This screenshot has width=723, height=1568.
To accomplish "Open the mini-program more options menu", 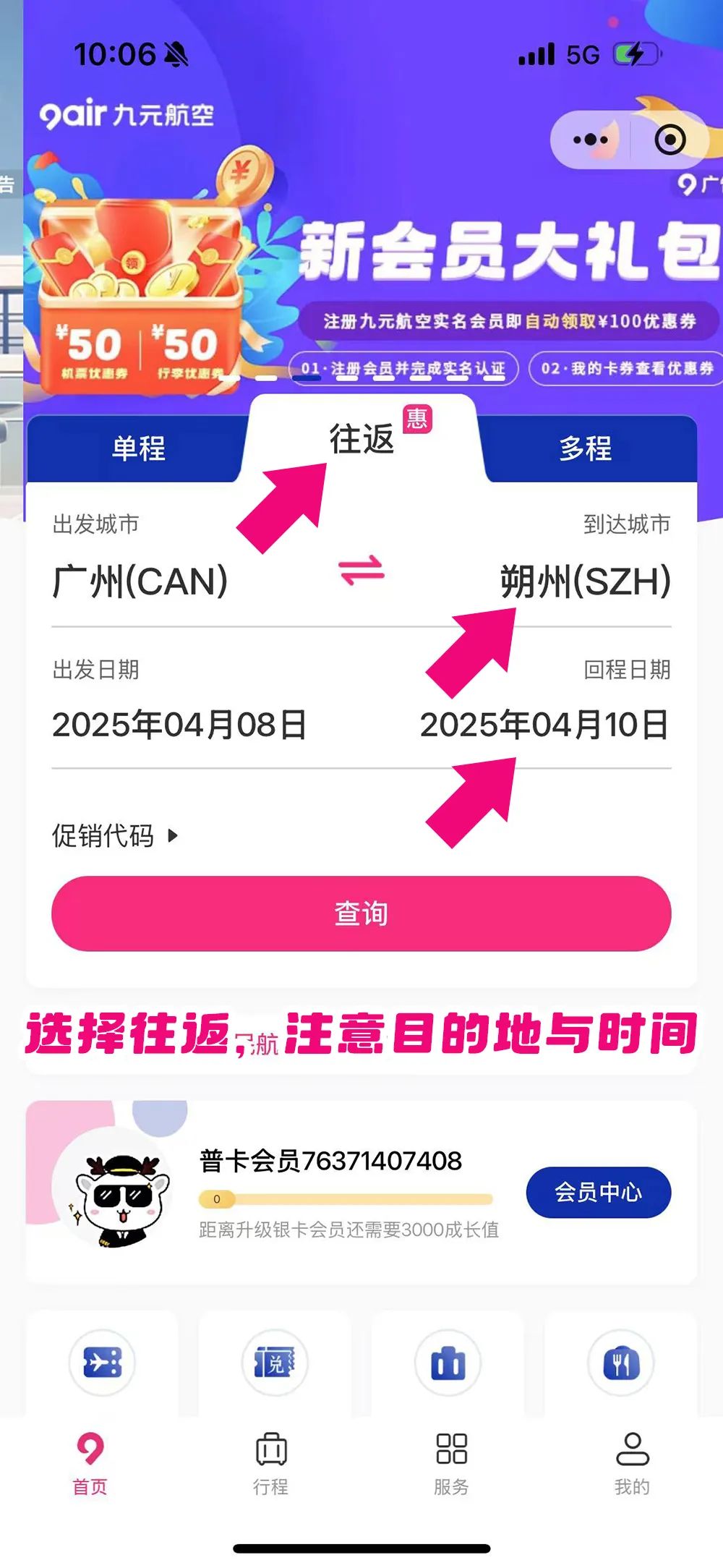I will pos(590,140).
